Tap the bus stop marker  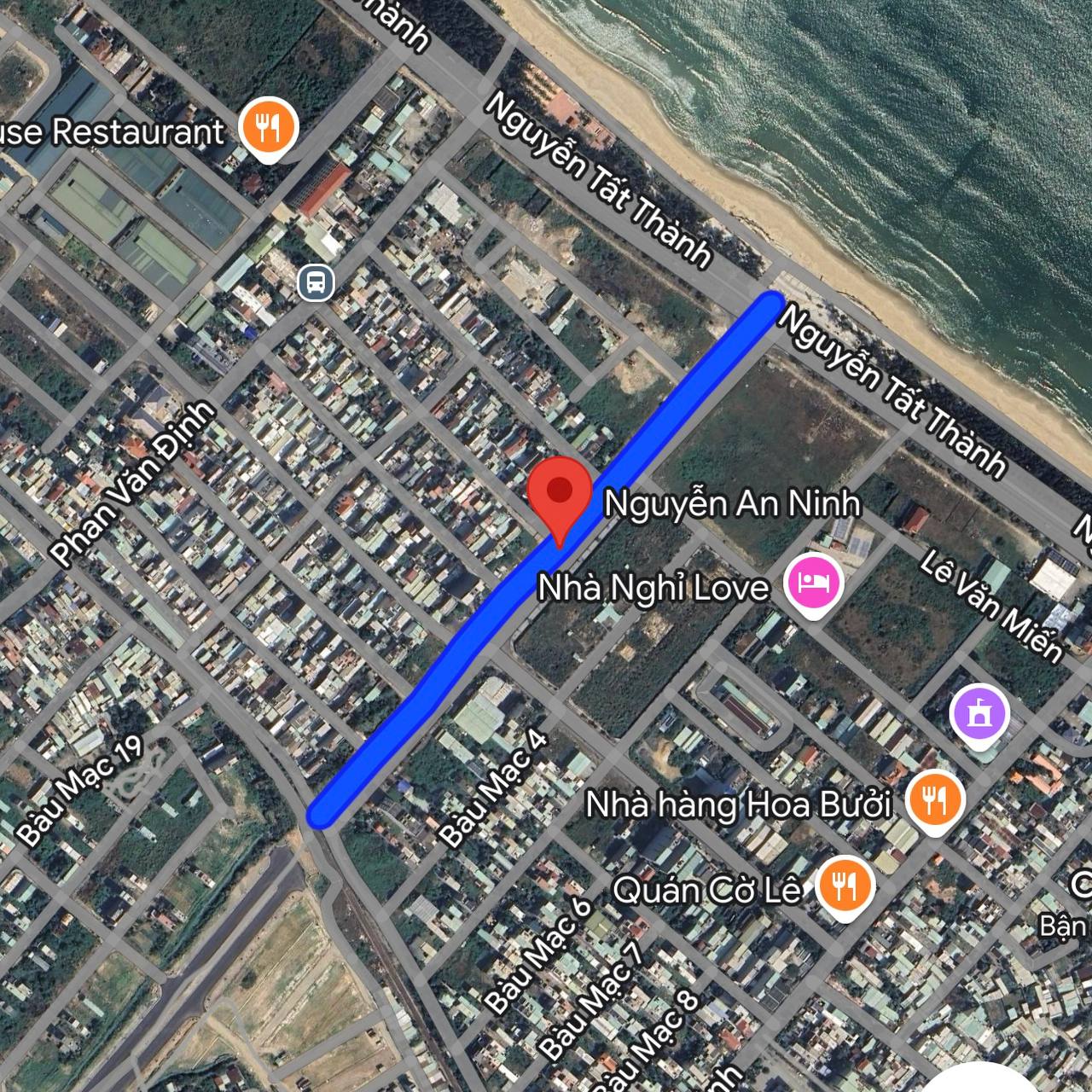(x=316, y=282)
